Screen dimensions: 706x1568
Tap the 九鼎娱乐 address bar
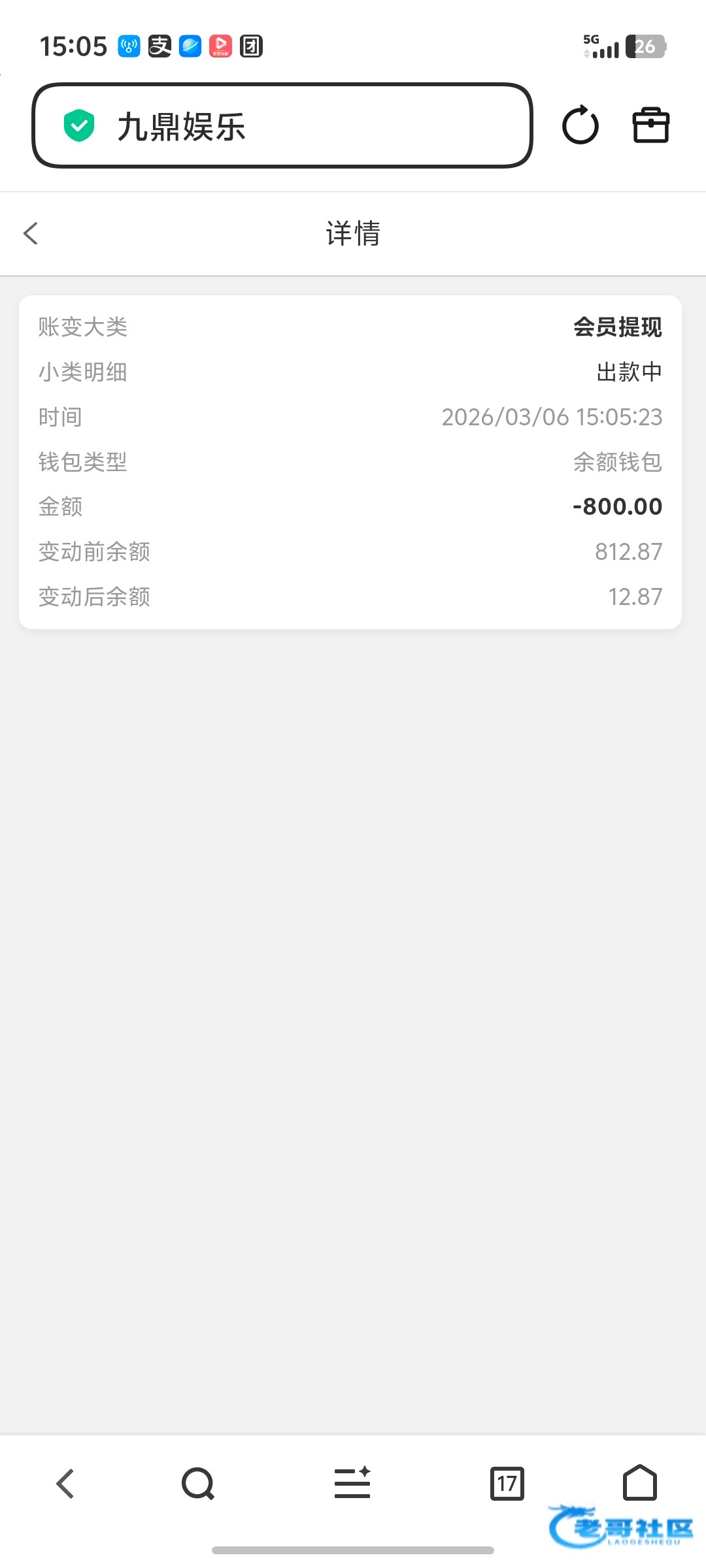(281, 125)
